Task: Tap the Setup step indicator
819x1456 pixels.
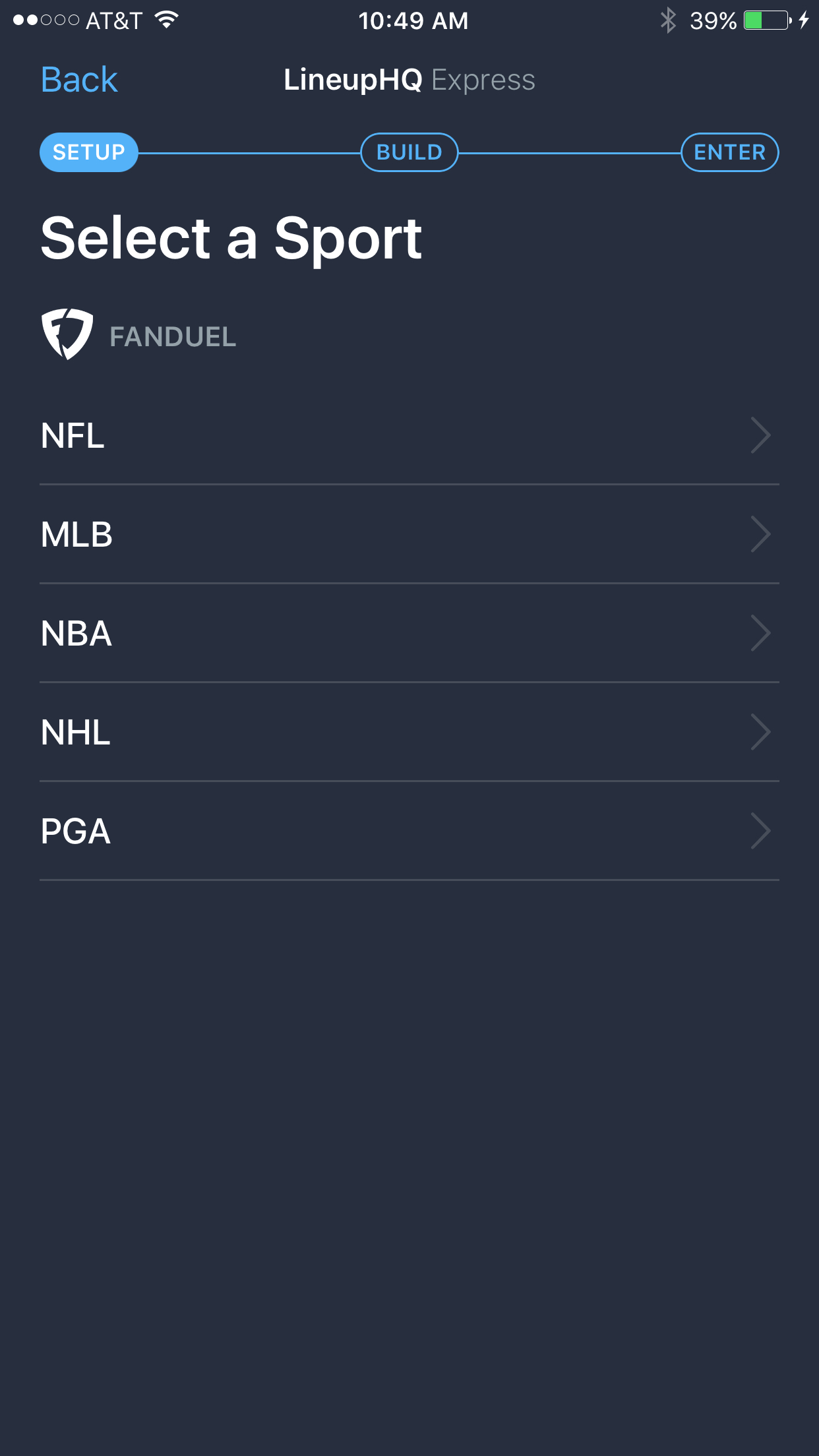Action: tap(89, 152)
